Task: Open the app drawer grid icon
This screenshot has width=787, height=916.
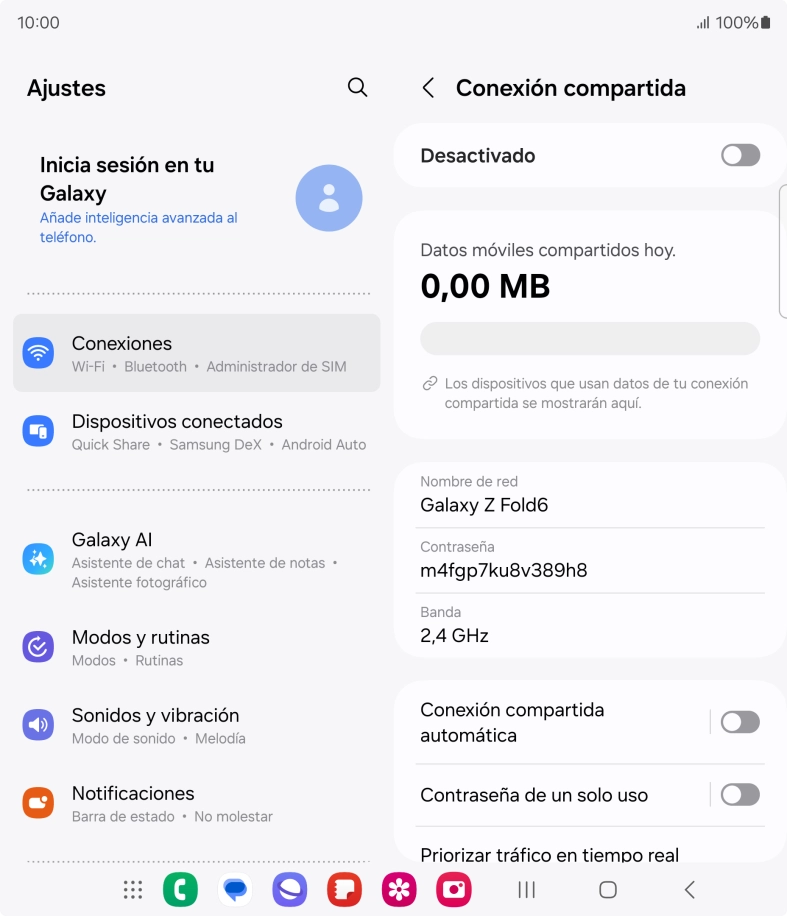Action: point(133,889)
